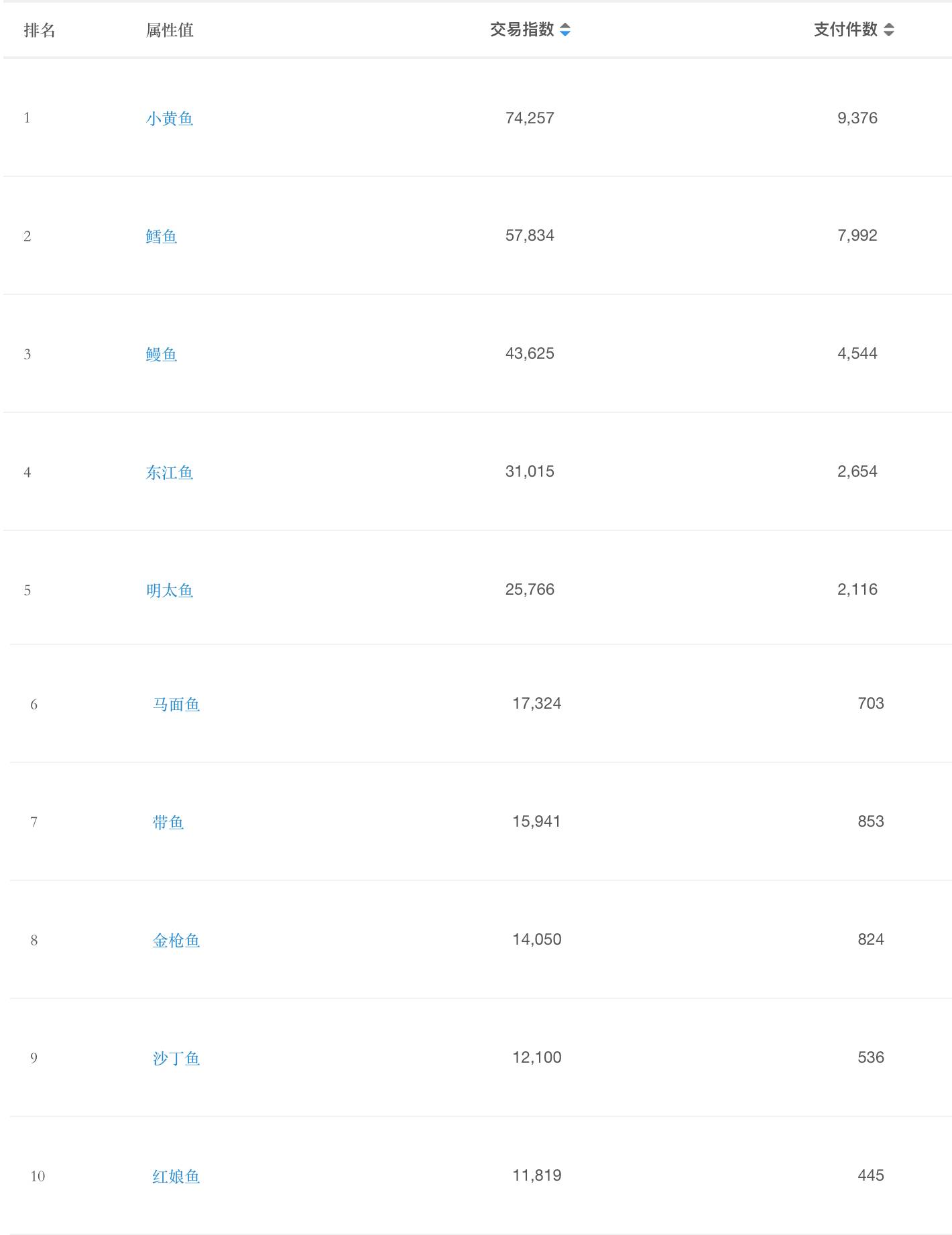
Task: Open the 鳕鱼 attribute link
Action: (161, 235)
